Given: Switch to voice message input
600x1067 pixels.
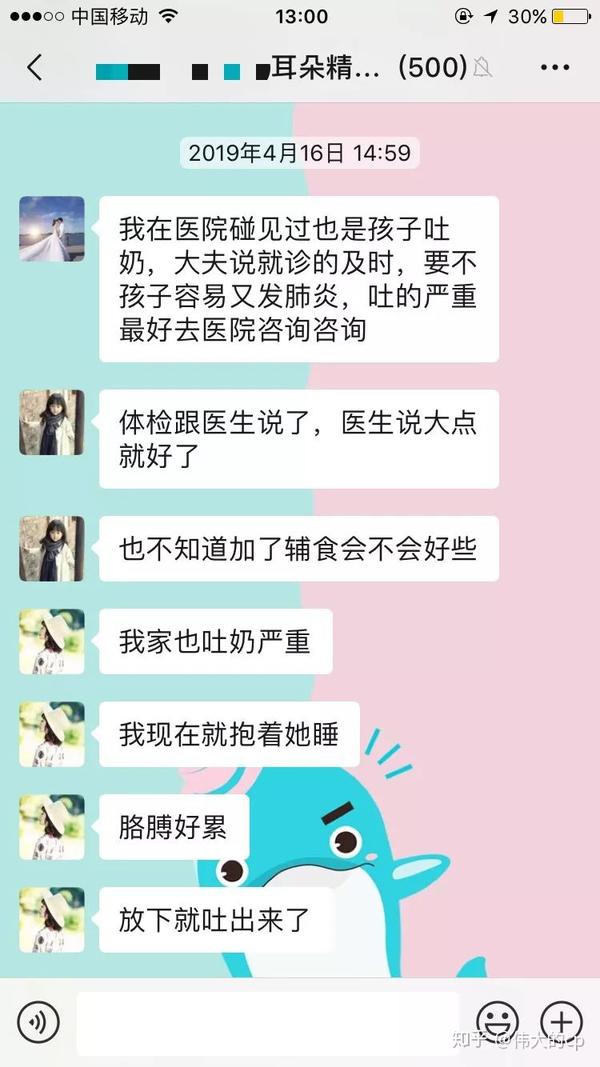Looking at the screenshot, I should click(x=38, y=1022).
